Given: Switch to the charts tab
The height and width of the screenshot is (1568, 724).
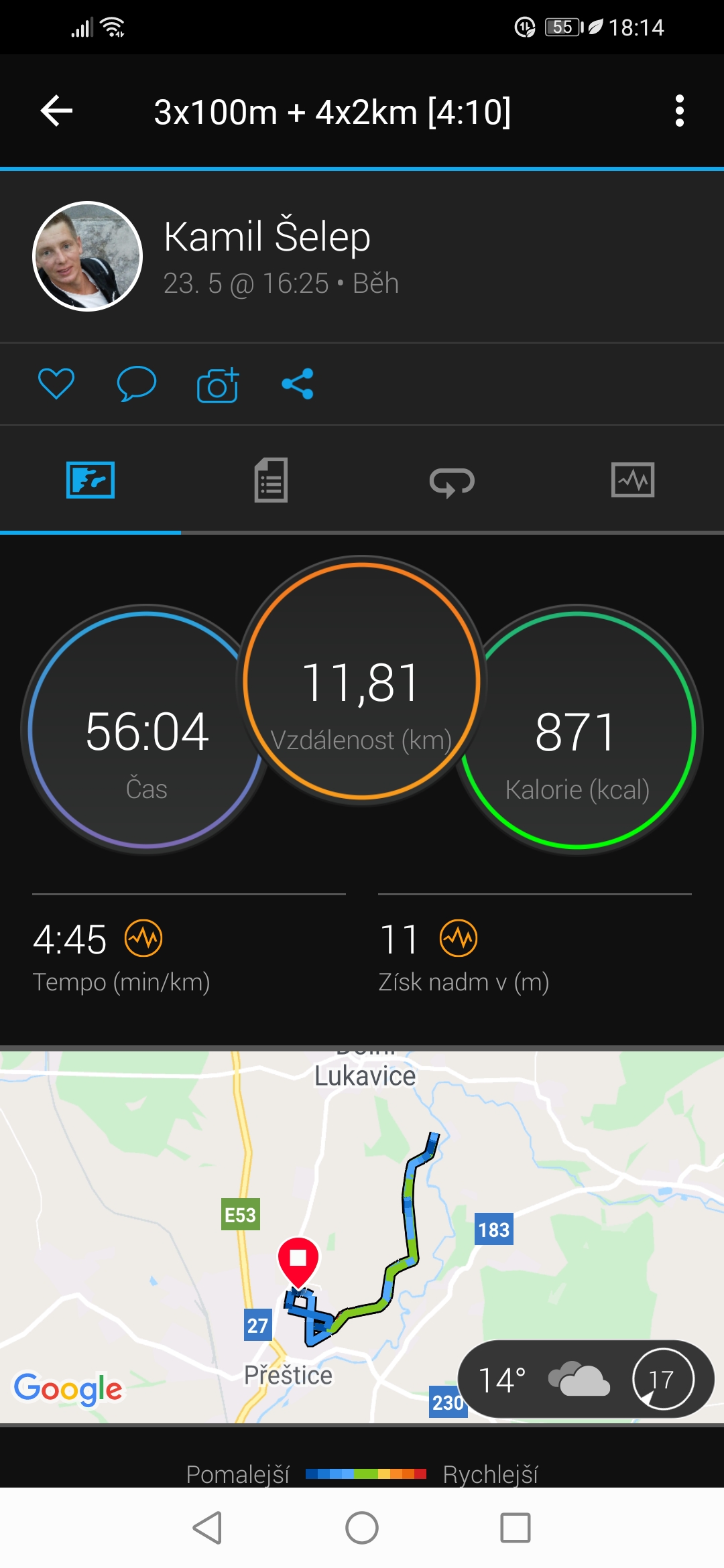Looking at the screenshot, I should tap(633, 480).
